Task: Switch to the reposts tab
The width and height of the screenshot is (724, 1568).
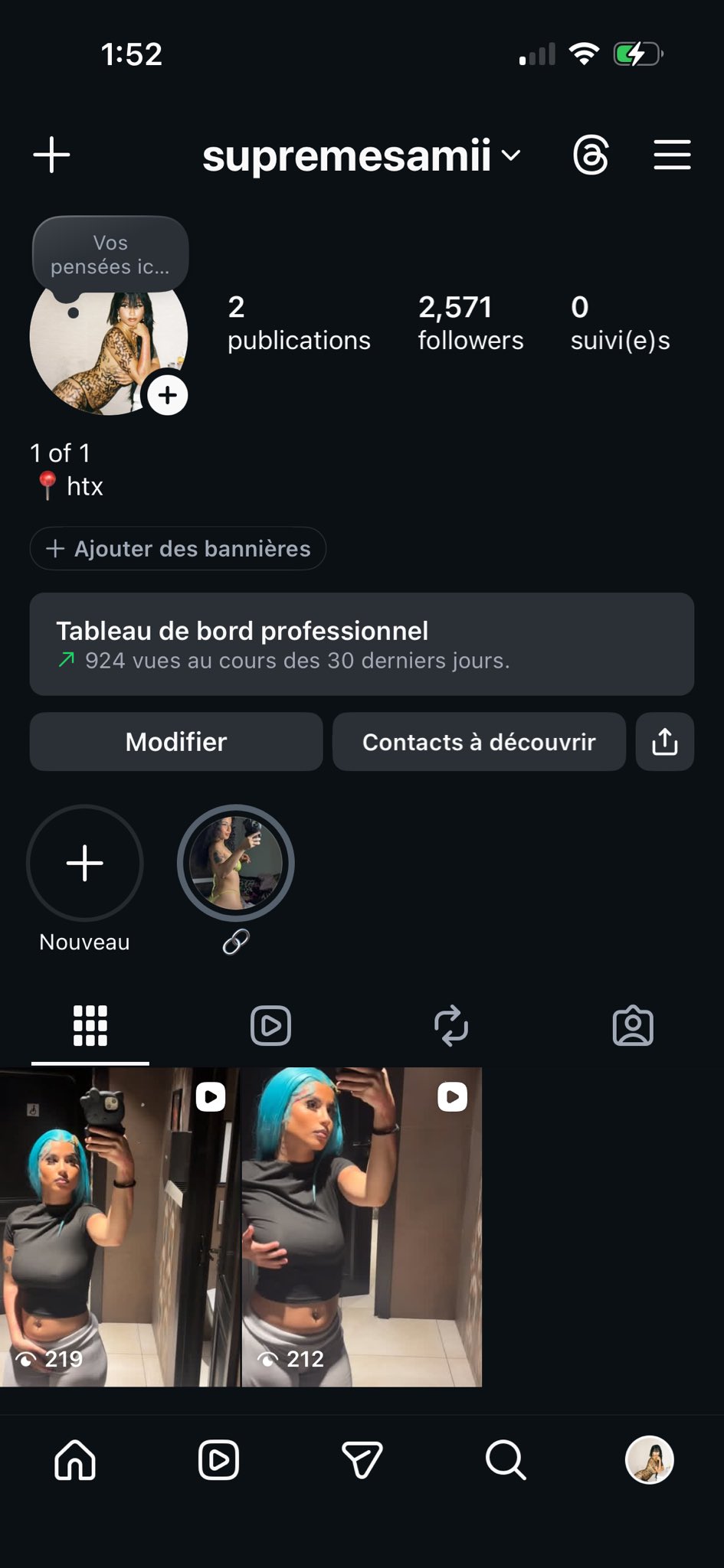Action: tap(451, 1026)
